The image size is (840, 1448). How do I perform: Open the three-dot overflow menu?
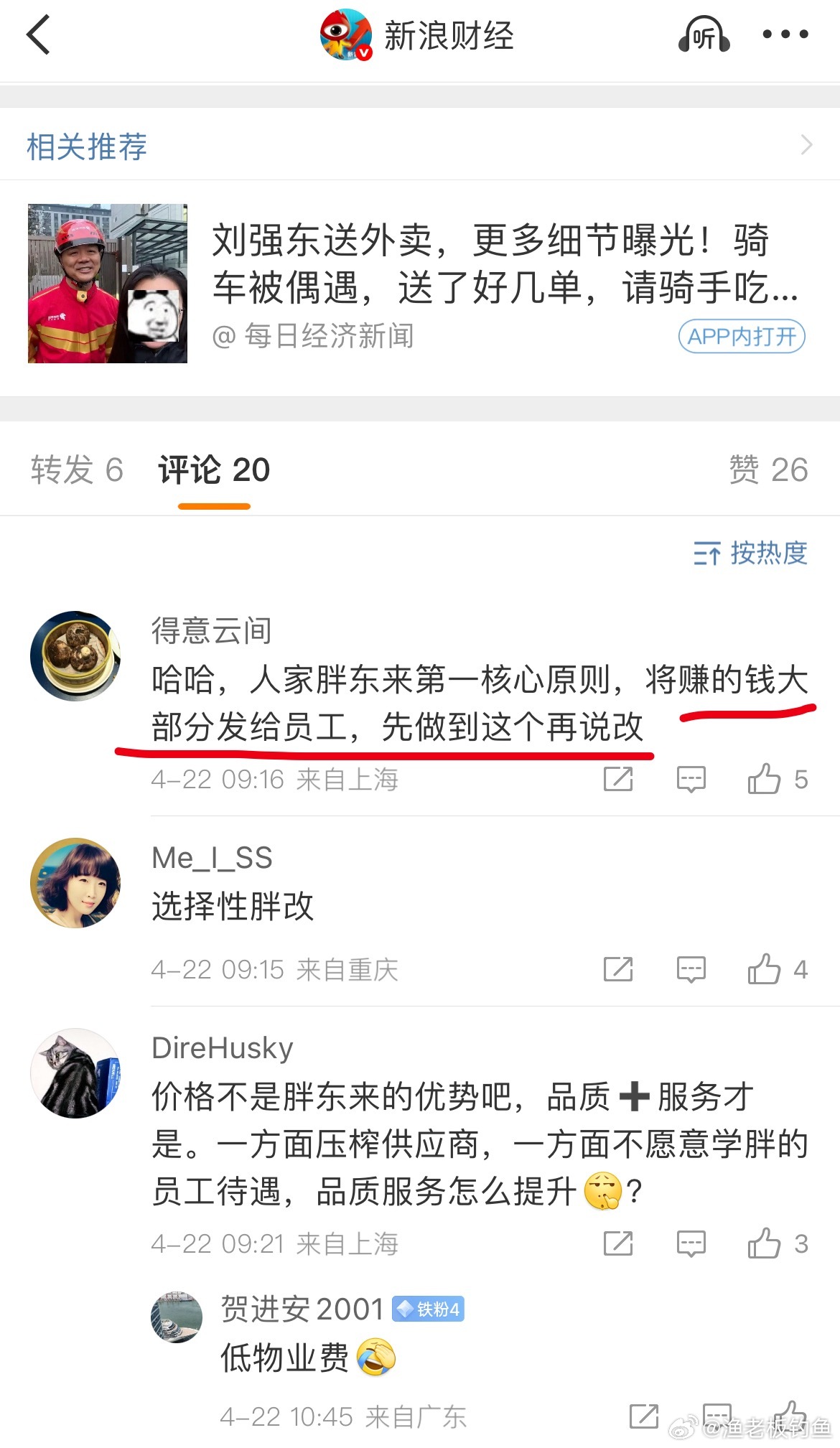coord(785,34)
